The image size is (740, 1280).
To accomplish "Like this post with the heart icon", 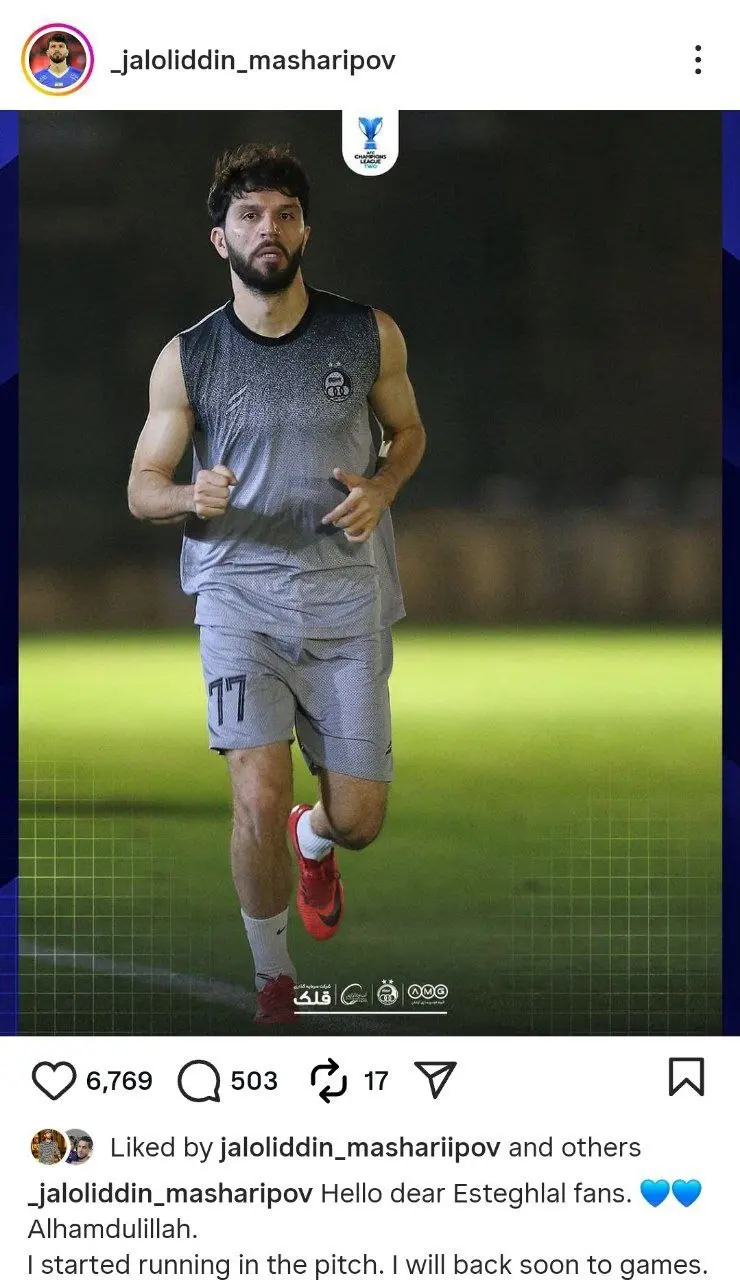I will click(54, 1081).
